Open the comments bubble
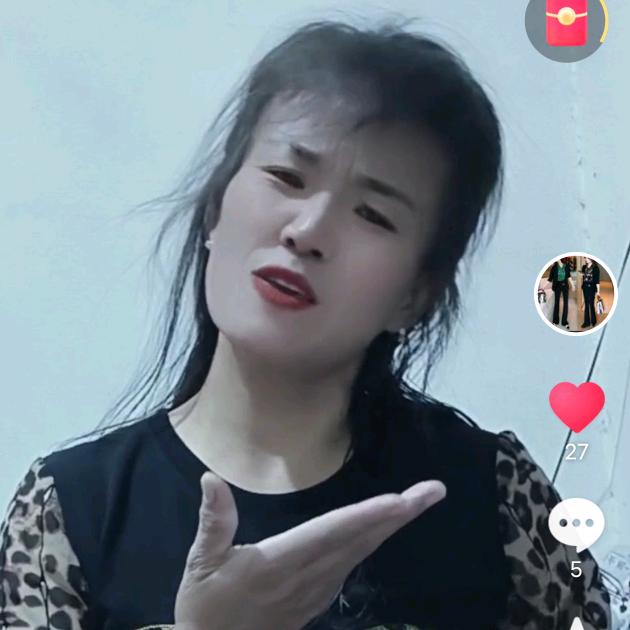The height and width of the screenshot is (630, 630). [576, 525]
